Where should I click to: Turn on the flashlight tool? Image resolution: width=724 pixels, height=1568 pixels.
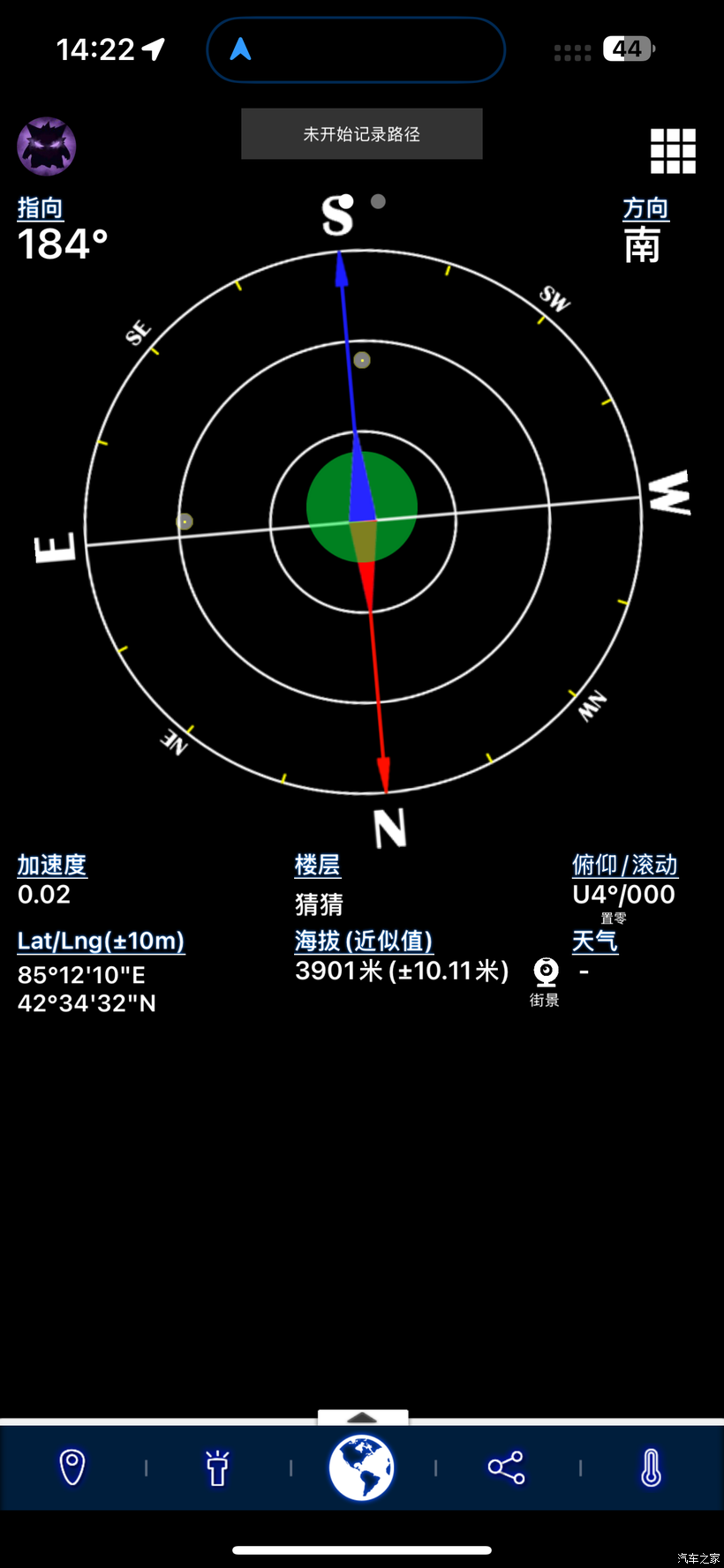coord(217,1467)
